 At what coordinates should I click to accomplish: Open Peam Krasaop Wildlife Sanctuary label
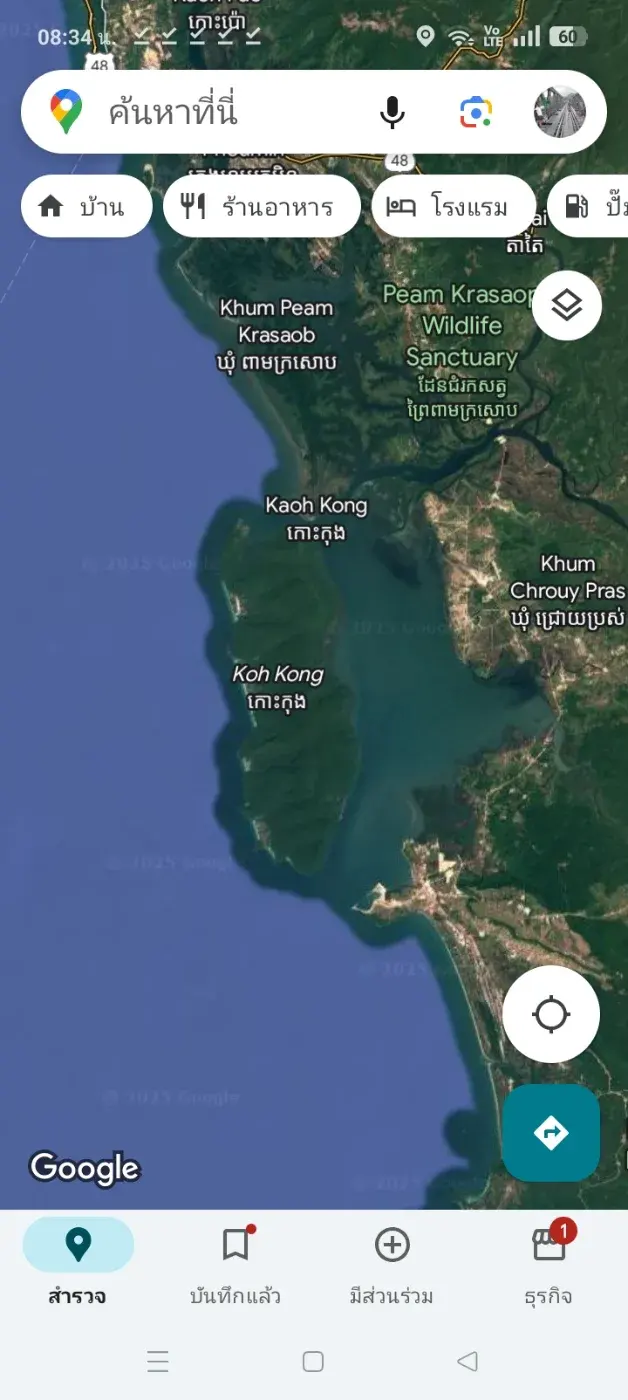pyautogui.click(x=461, y=326)
